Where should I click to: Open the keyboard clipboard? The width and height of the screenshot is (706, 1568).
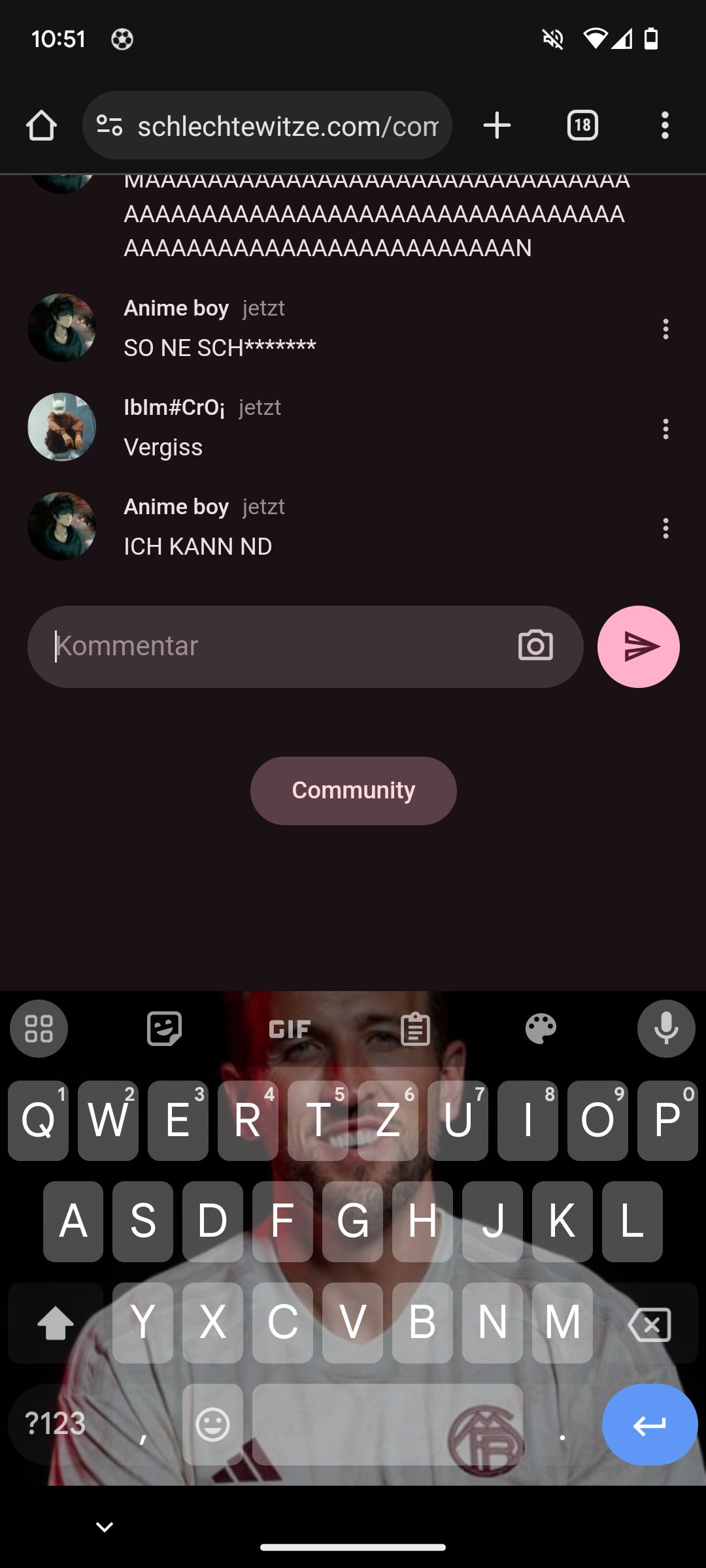[415, 1029]
